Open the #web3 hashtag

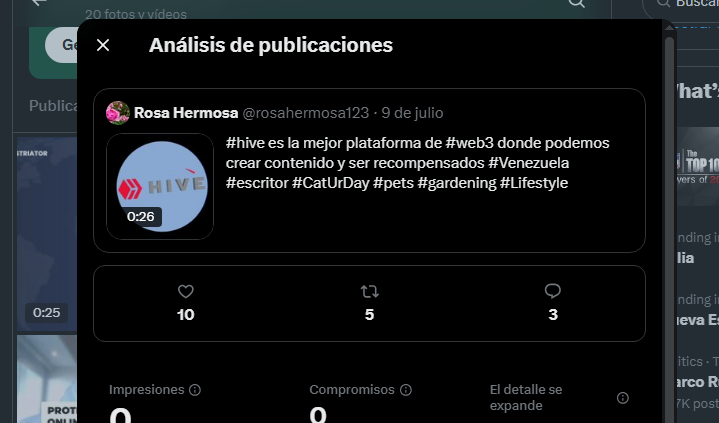click(470, 143)
